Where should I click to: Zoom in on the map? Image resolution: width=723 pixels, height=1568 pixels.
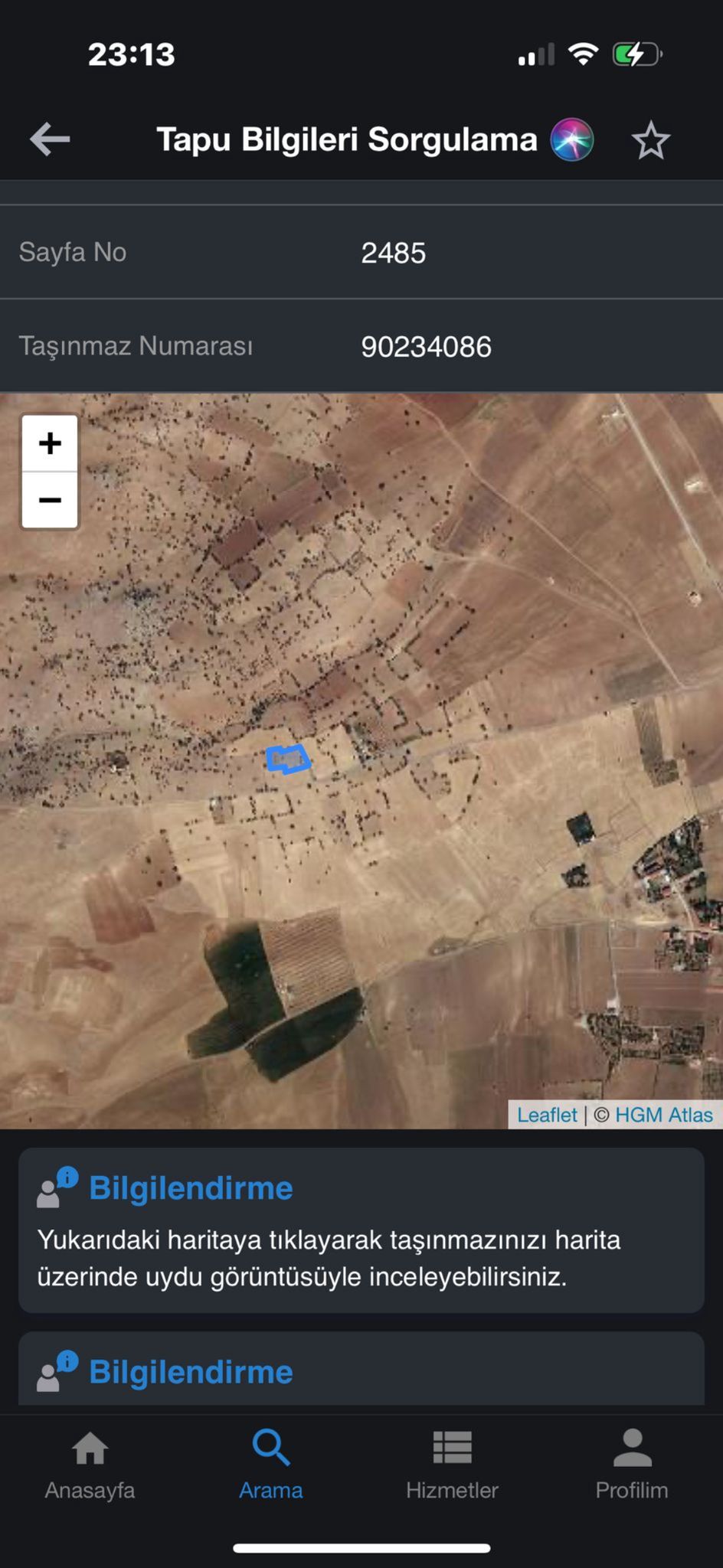pos(50,443)
